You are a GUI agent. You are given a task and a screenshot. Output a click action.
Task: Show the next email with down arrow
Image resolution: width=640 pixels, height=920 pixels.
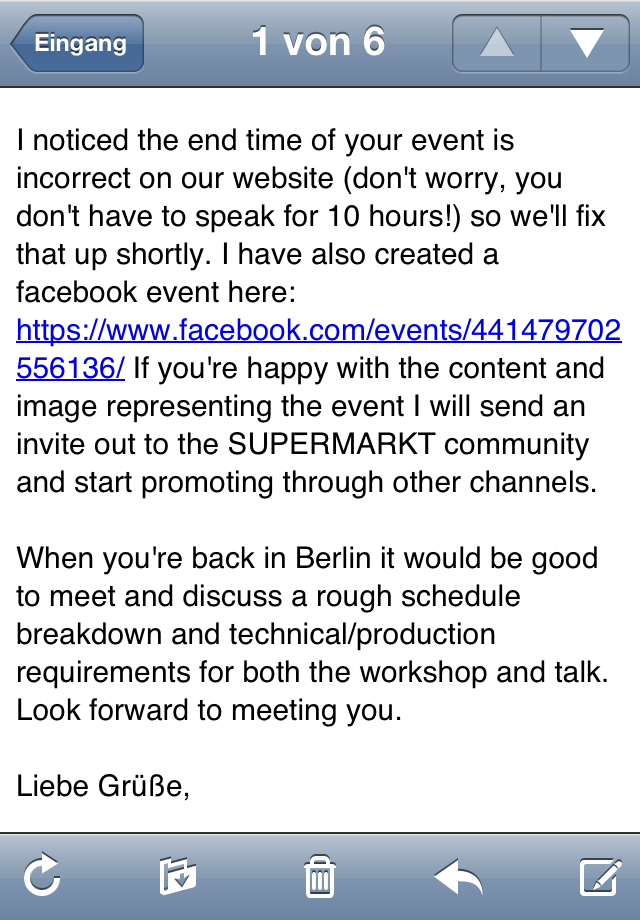click(x=586, y=44)
